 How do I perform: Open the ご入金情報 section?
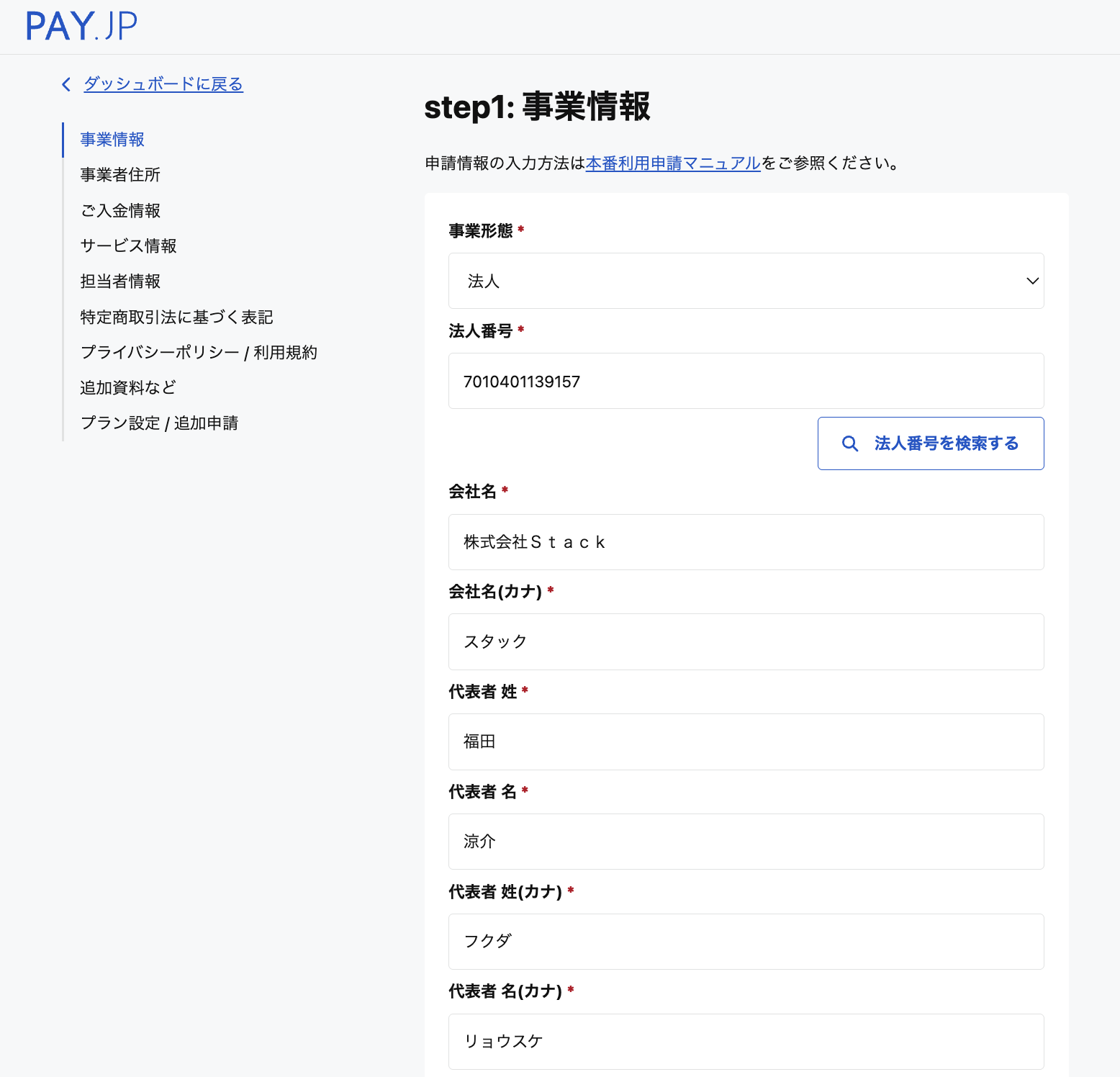pos(120,210)
